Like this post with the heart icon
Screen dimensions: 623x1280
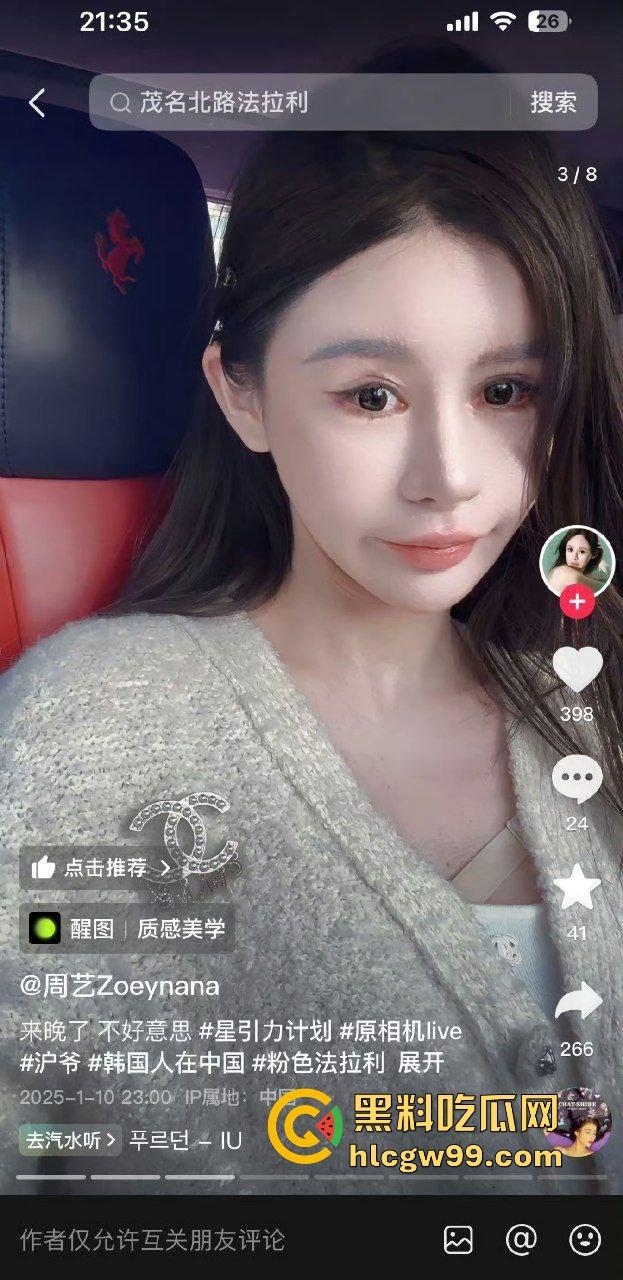(x=578, y=669)
